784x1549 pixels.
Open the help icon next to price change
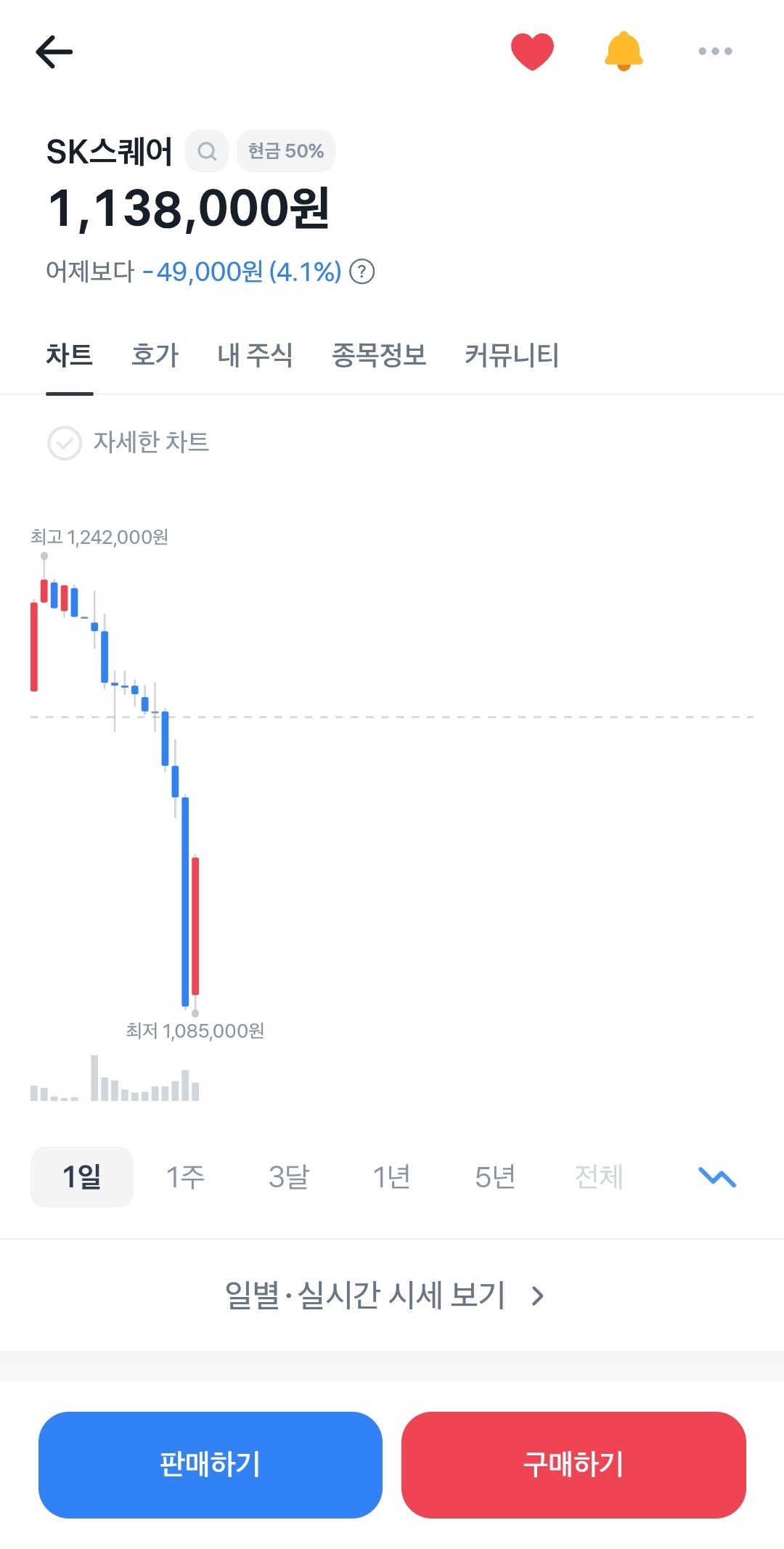click(362, 272)
